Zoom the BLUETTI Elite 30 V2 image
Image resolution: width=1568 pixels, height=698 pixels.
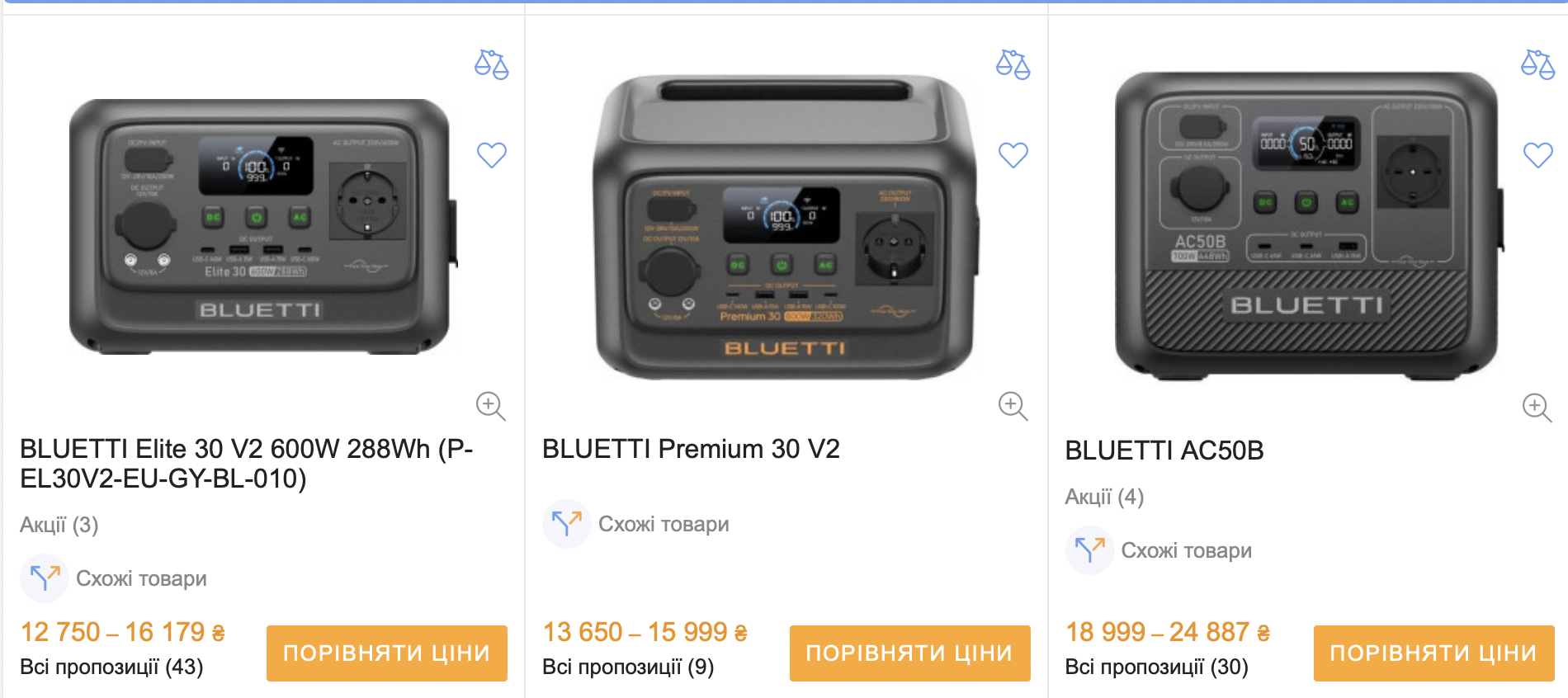click(x=490, y=406)
